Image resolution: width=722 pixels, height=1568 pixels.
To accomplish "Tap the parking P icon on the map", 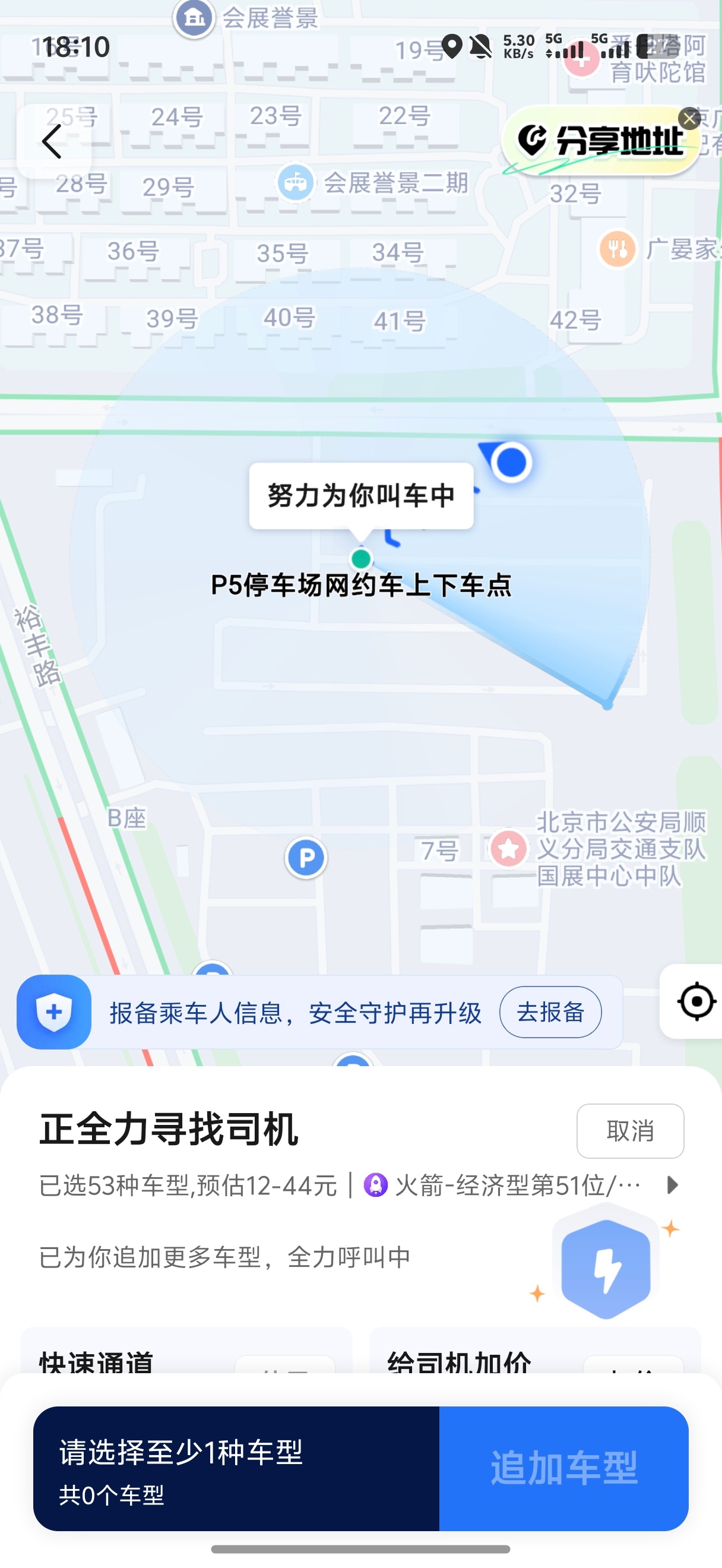I will (306, 857).
